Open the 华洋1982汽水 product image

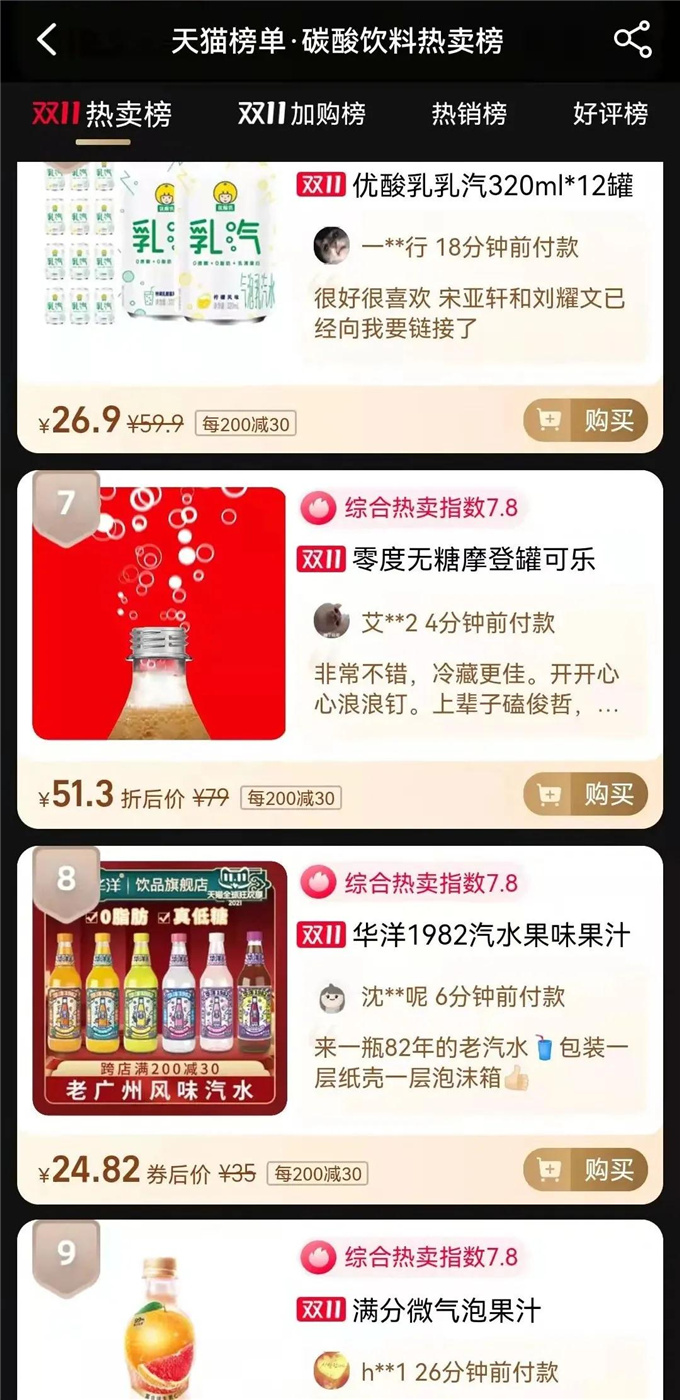pyautogui.click(x=159, y=988)
